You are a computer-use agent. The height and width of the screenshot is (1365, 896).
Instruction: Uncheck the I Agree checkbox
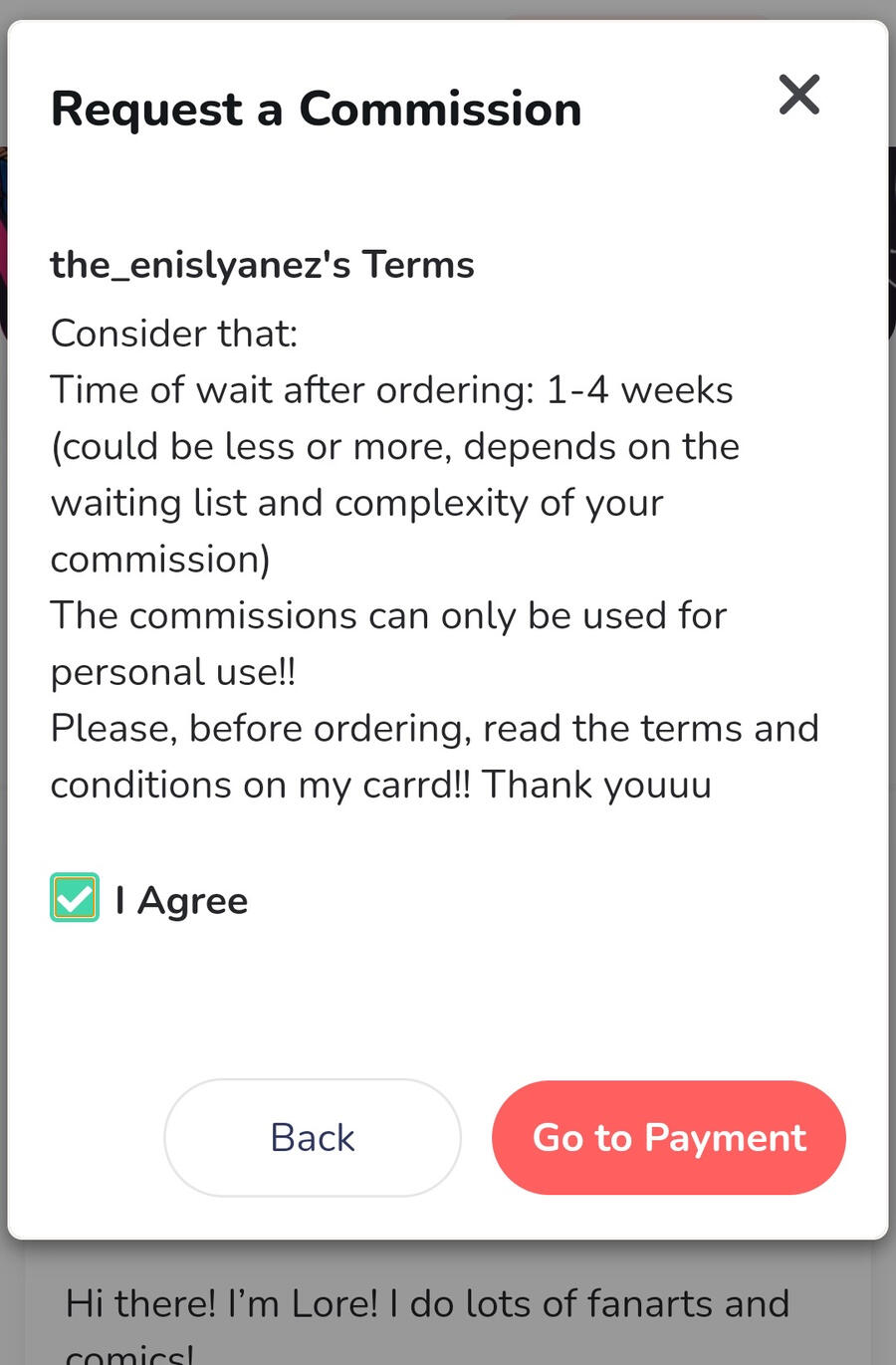coord(75,897)
